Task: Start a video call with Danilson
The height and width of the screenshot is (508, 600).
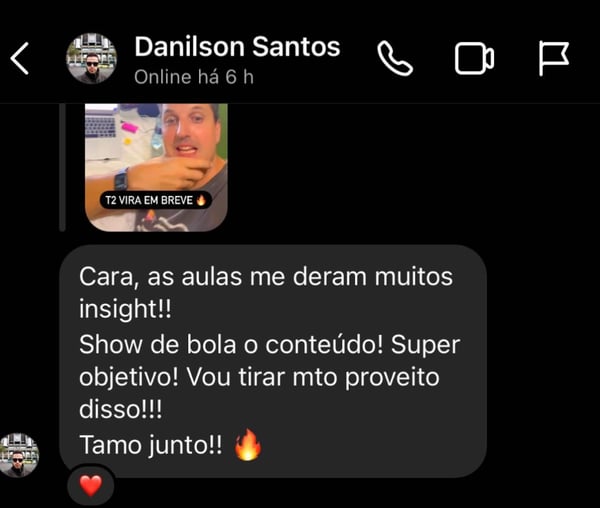Action: click(474, 59)
